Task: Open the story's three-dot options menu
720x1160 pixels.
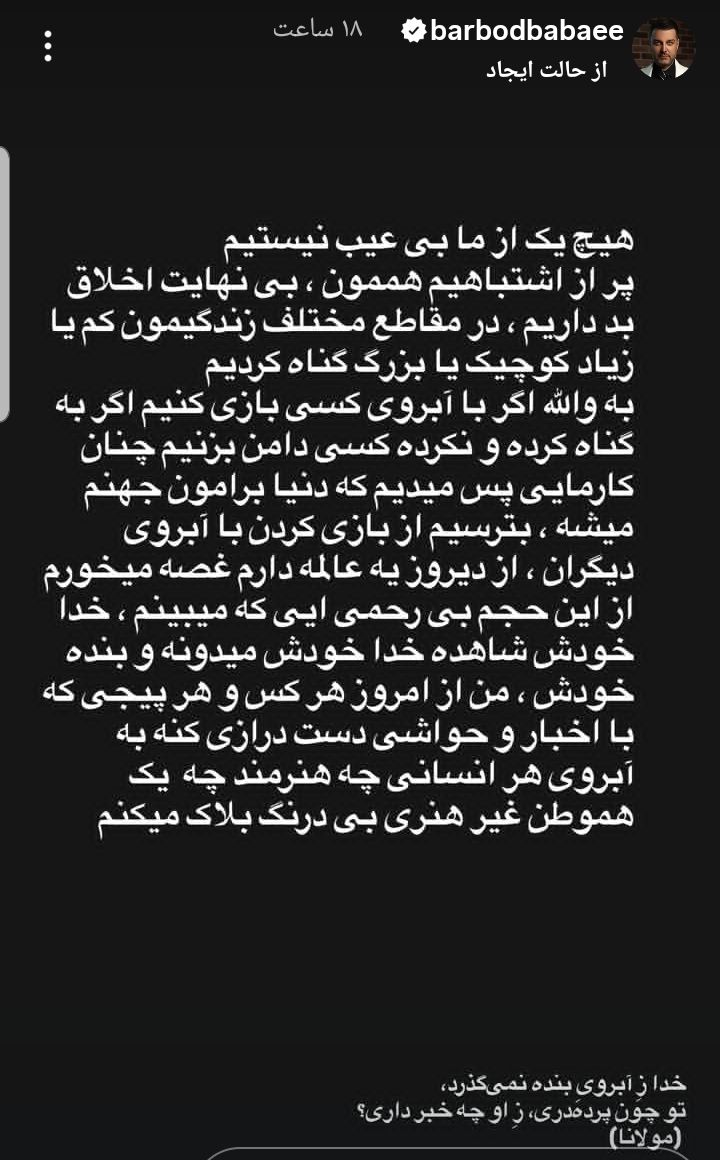Action: (48, 46)
